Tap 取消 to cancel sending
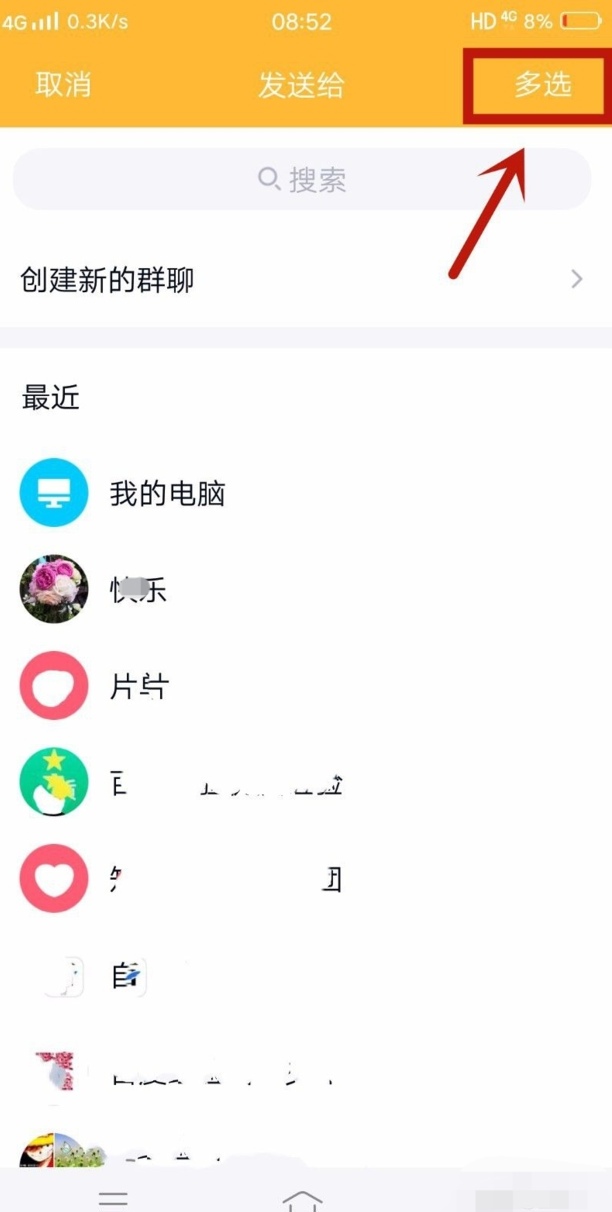Screen dimensions: 612x1212 (63, 85)
